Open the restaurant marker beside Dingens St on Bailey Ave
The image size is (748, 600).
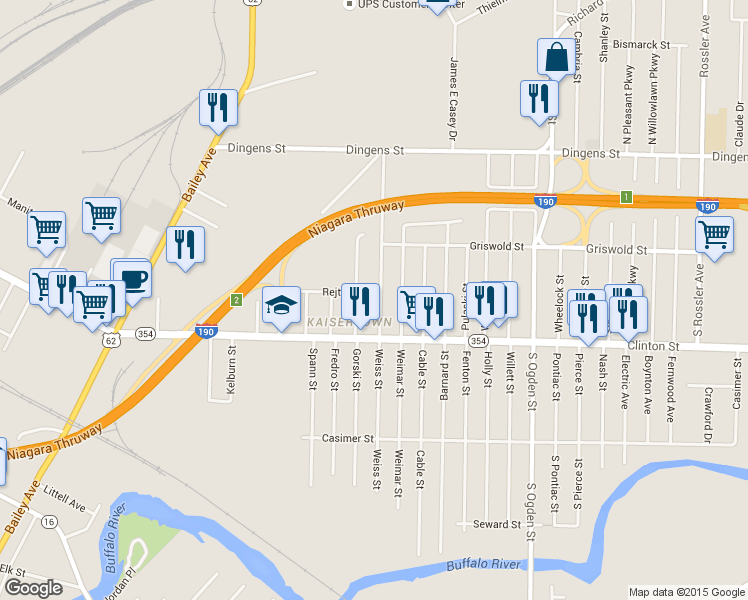point(218,111)
